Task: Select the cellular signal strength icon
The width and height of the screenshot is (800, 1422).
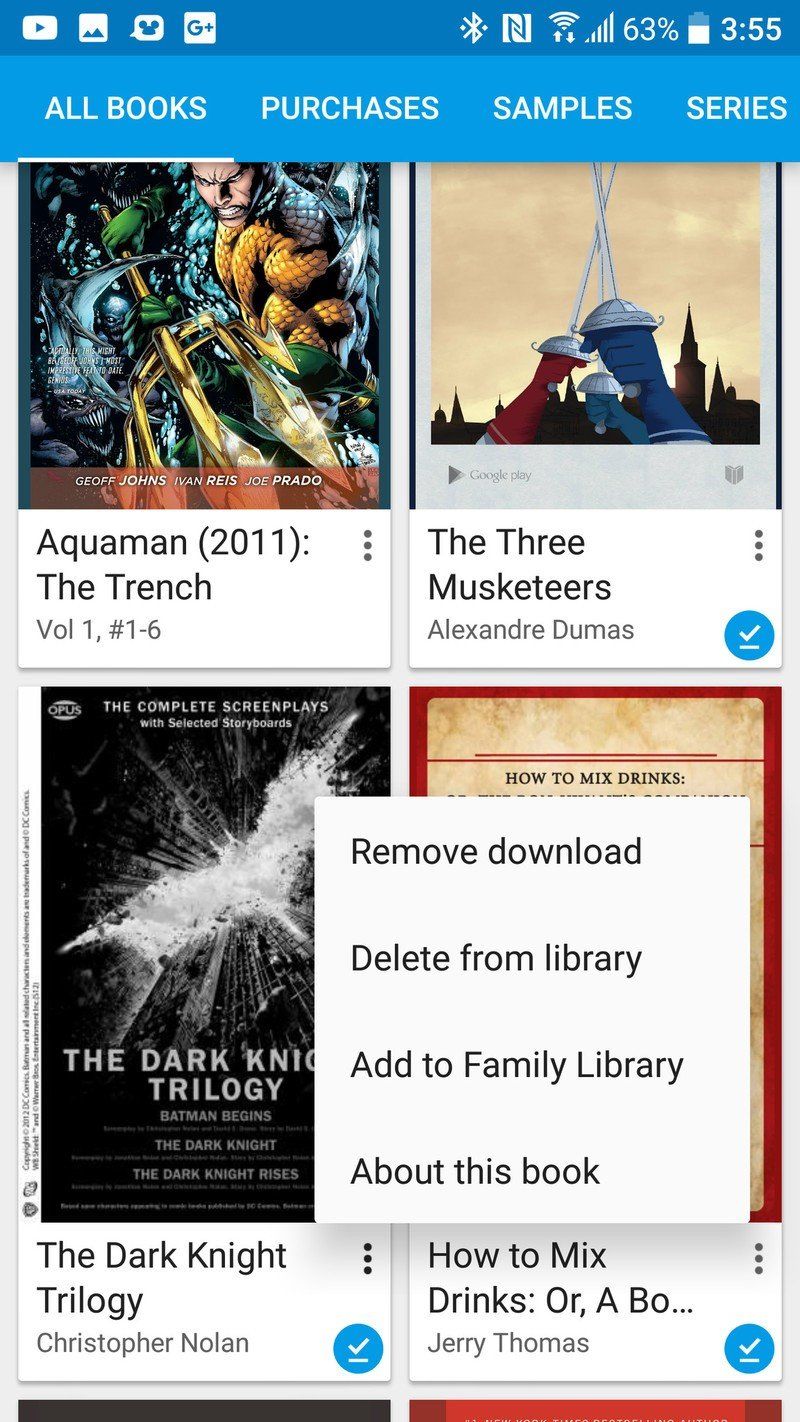Action: [x=604, y=25]
